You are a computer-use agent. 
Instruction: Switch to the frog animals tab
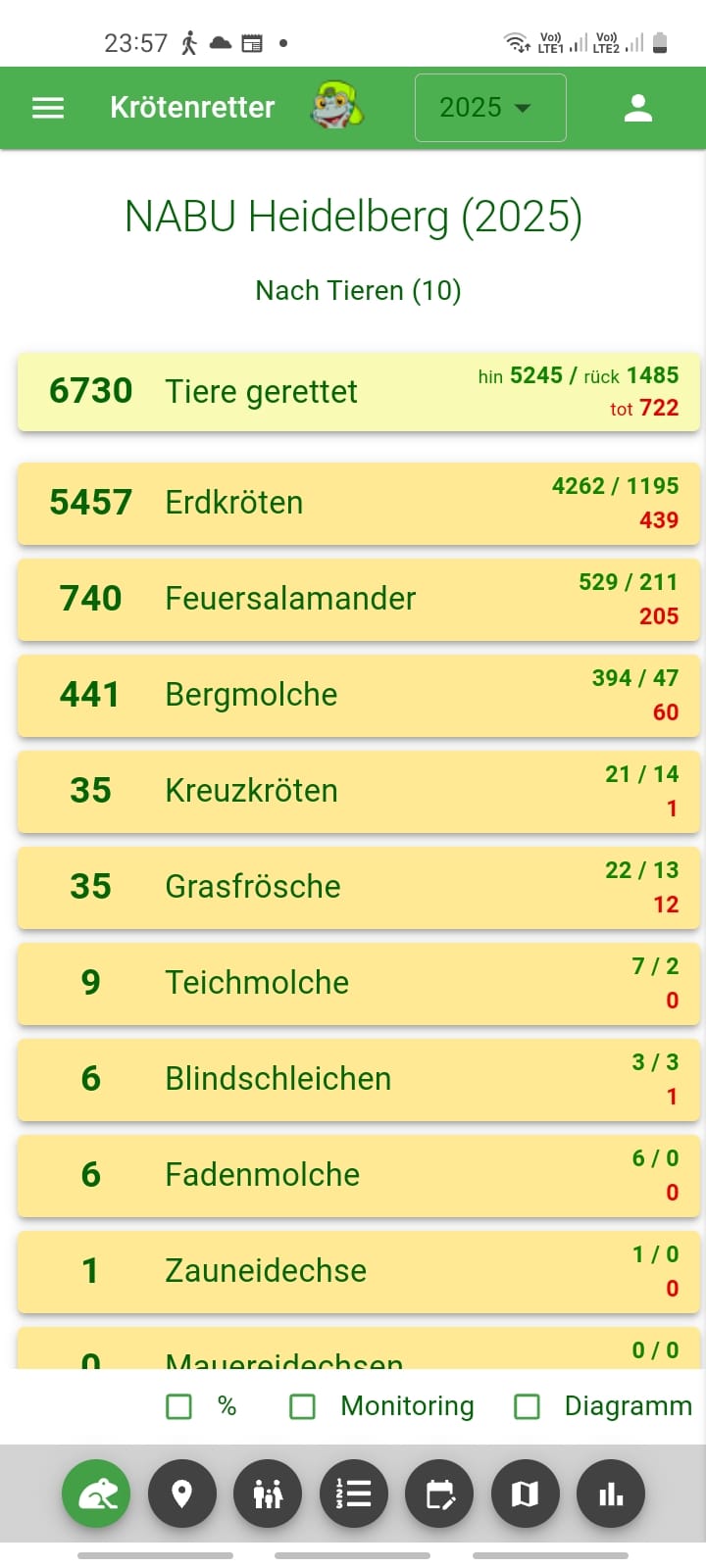click(96, 1494)
